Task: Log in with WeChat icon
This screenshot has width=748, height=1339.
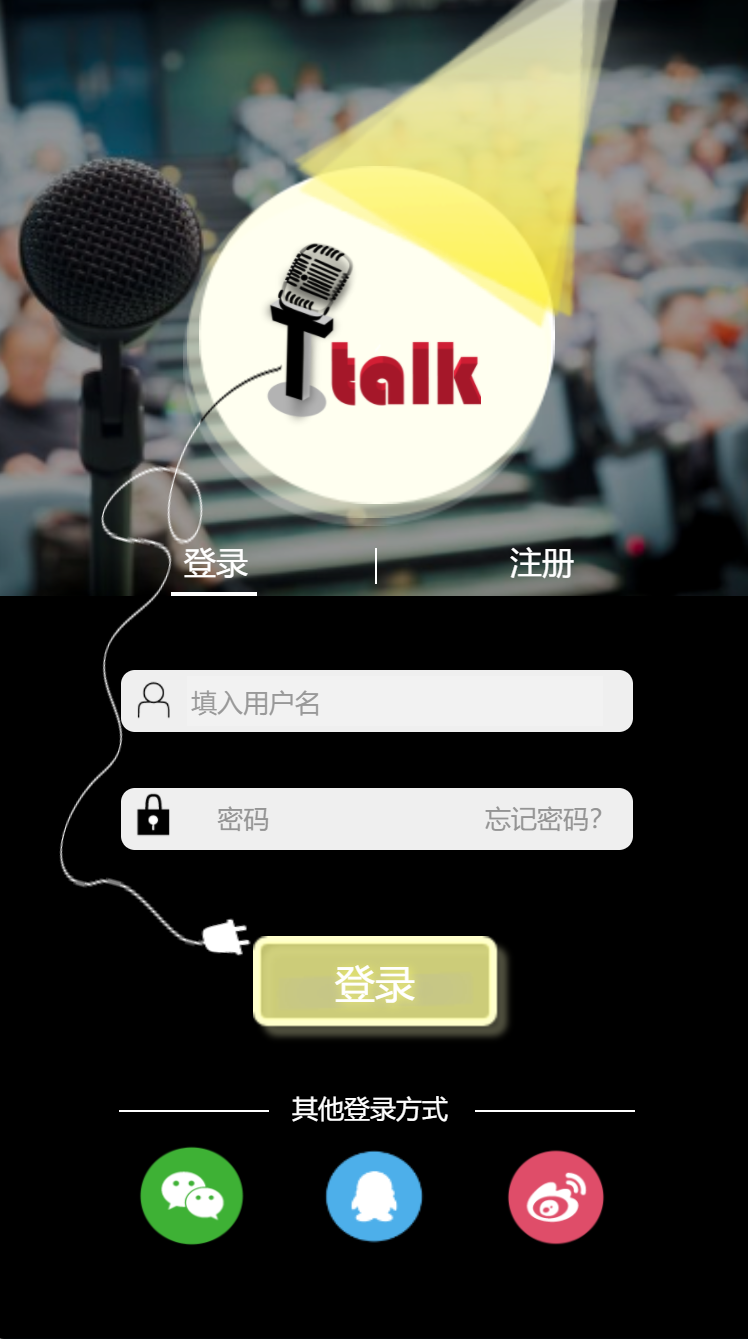Action: pyautogui.click(x=192, y=1195)
